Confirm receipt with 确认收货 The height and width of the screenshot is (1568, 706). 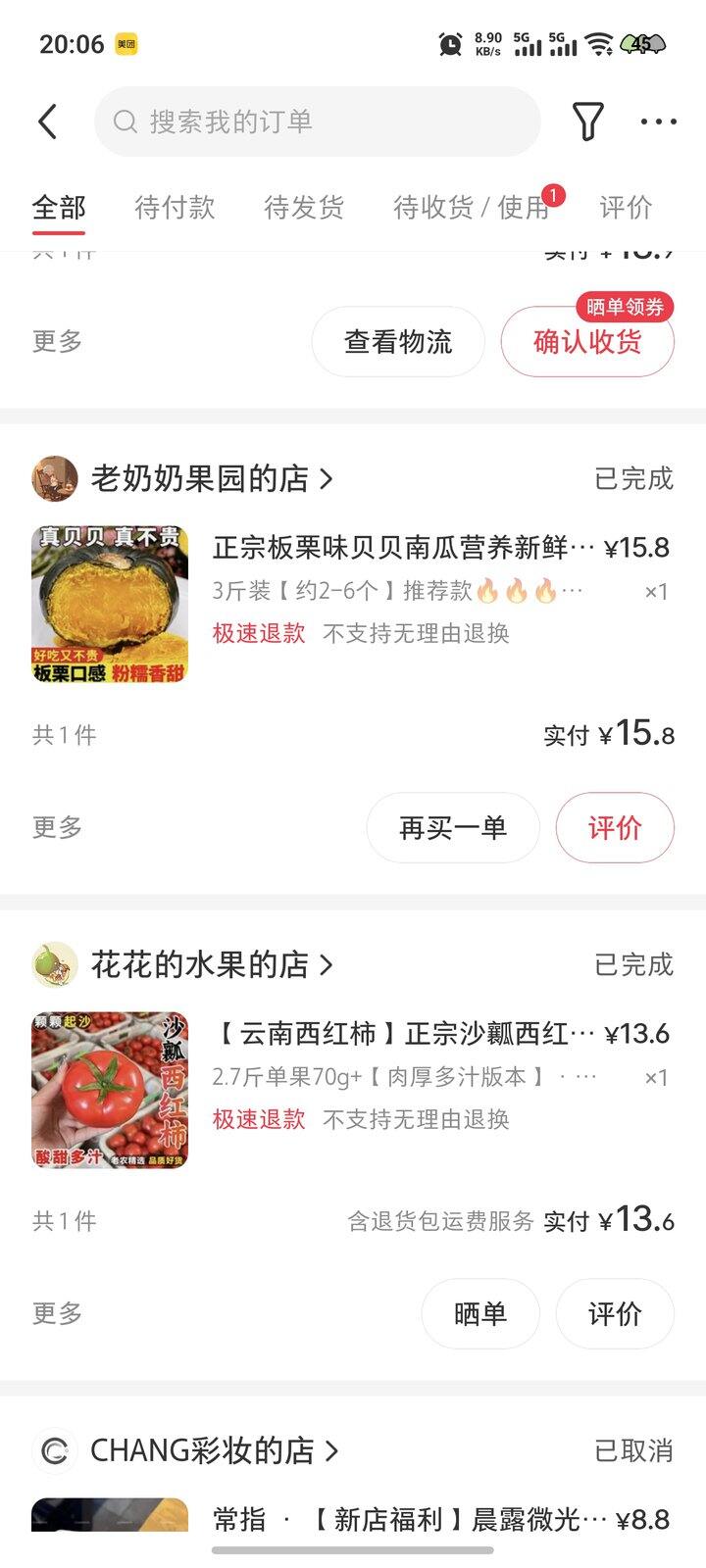[x=587, y=341]
